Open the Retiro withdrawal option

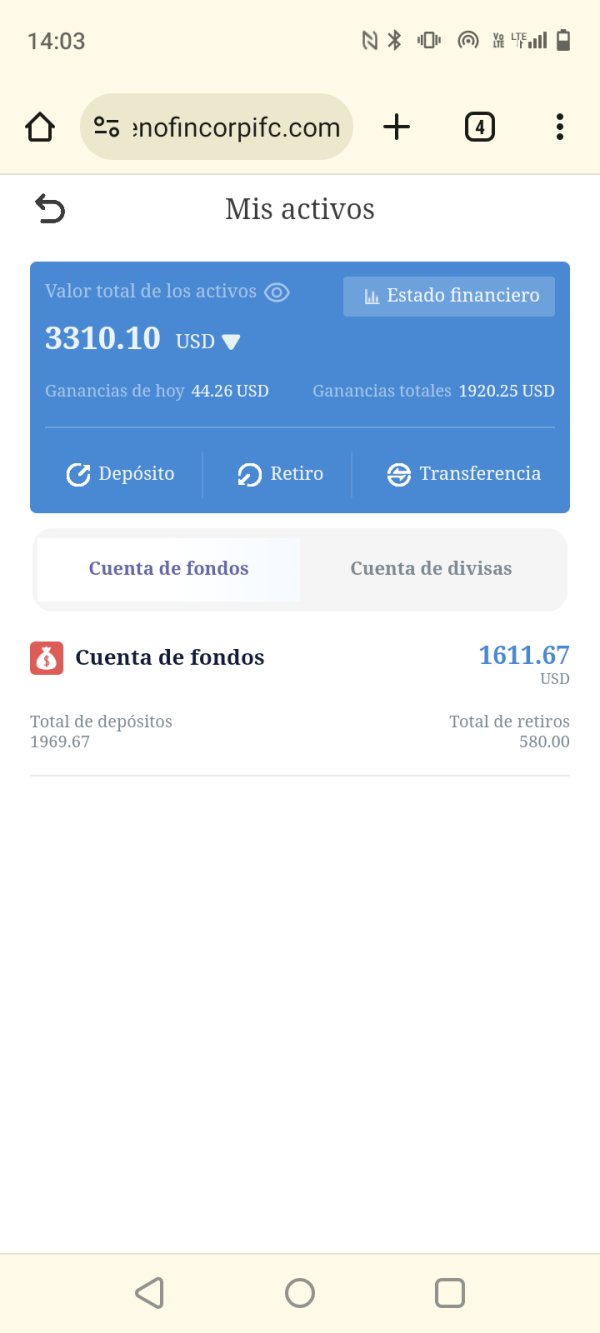click(x=280, y=474)
